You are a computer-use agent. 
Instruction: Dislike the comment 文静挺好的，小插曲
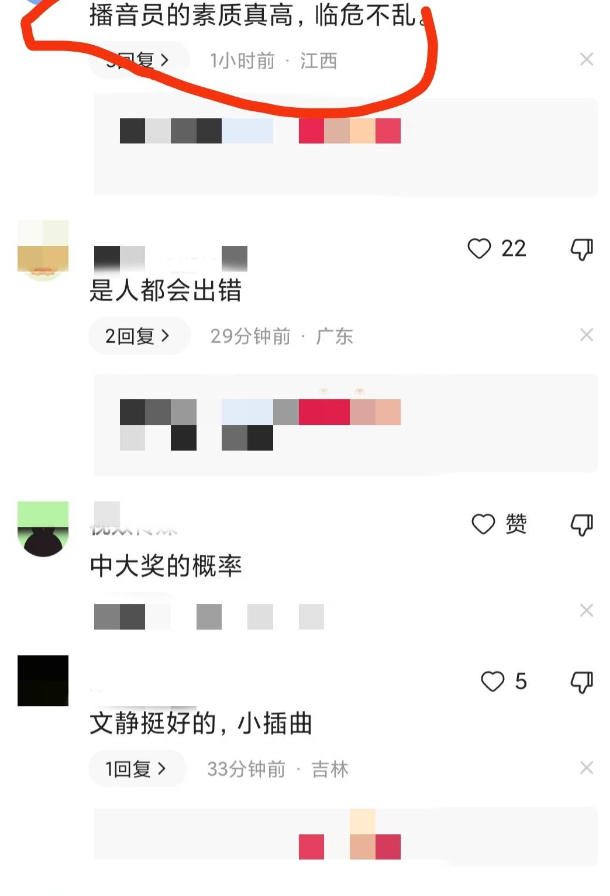point(581,682)
